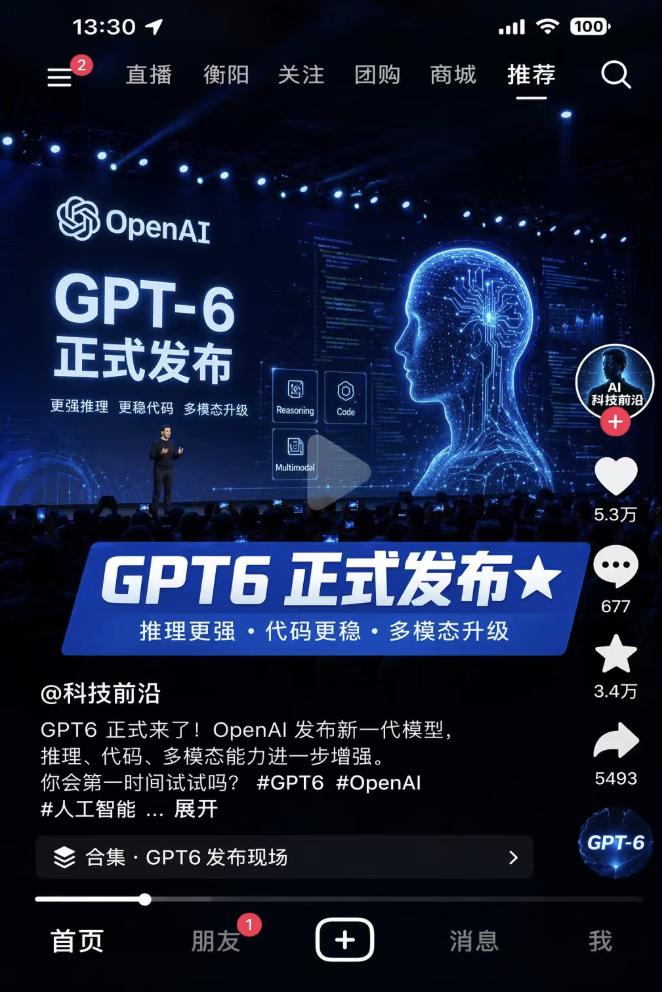Open the 合集 · GPT6 发布现场 collection
The width and height of the screenshot is (662, 992).
coord(284,857)
